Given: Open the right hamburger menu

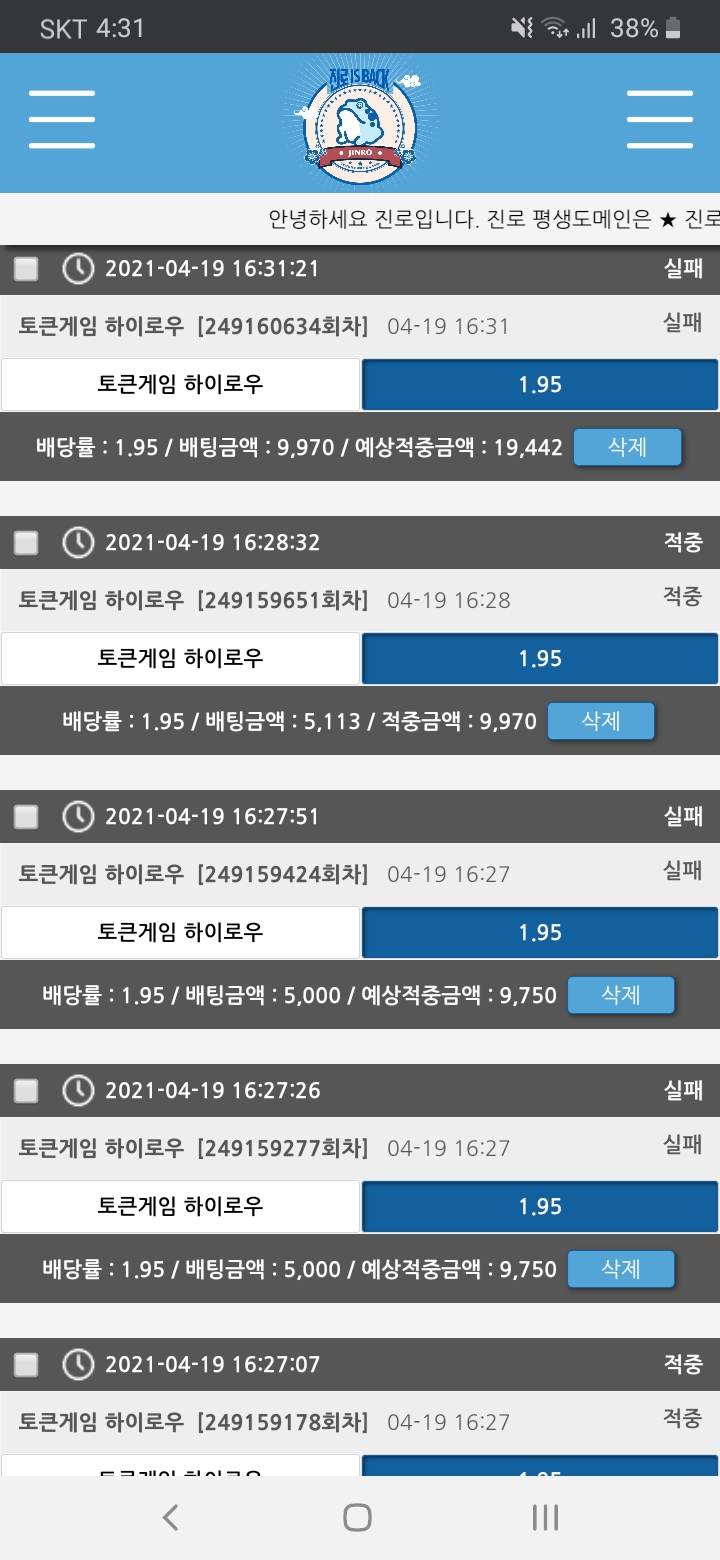Looking at the screenshot, I should (x=659, y=120).
